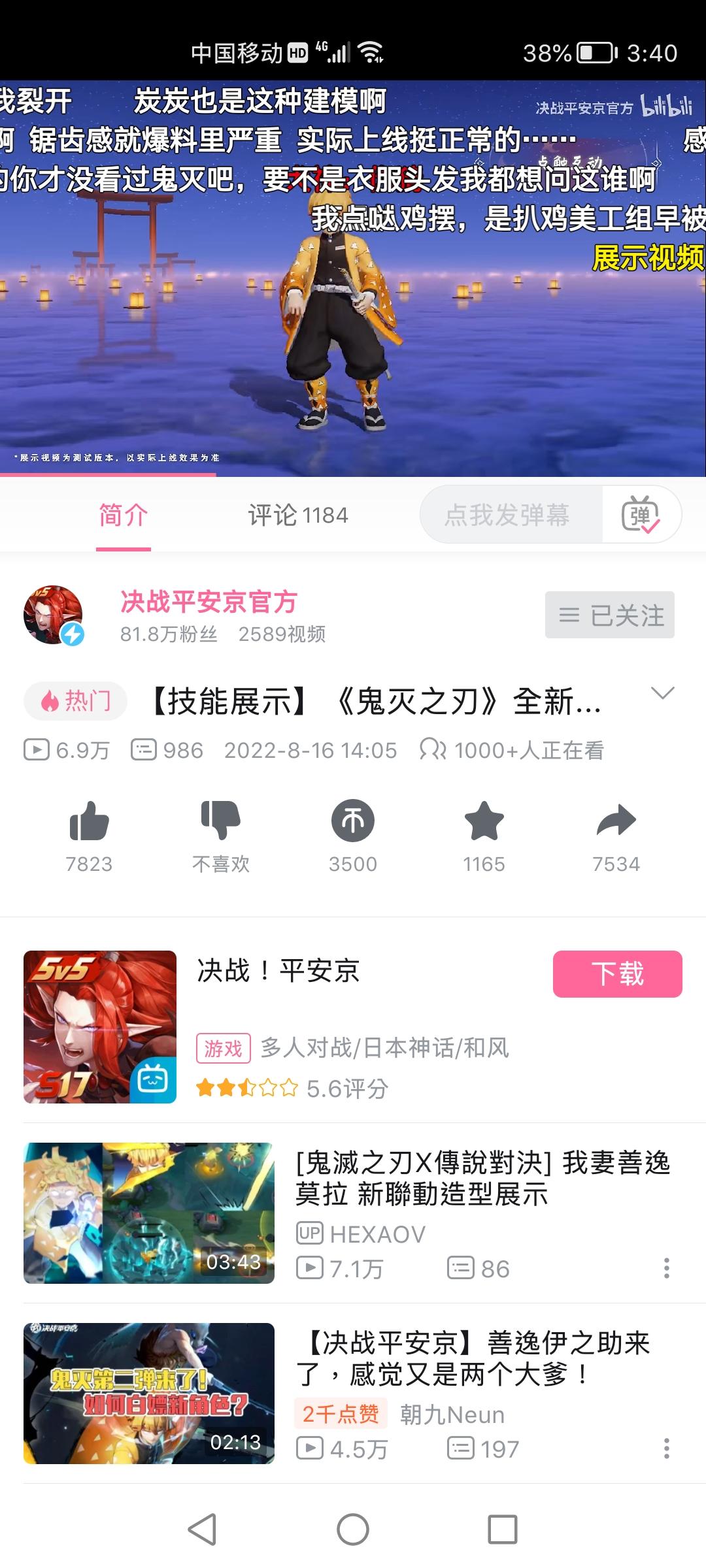The width and height of the screenshot is (706, 1568).
Task: Open more options for HEXAOV video
Action: point(667,1268)
